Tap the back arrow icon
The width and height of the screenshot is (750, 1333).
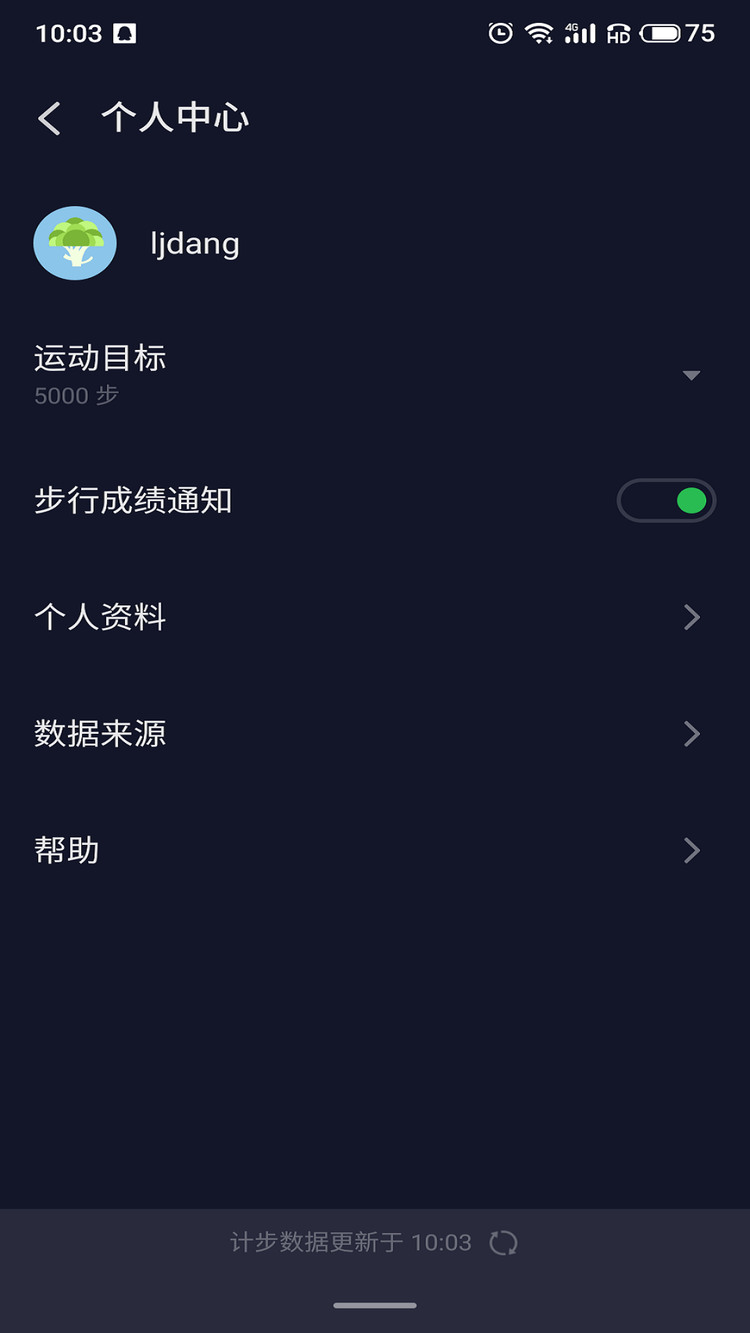pos(48,118)
